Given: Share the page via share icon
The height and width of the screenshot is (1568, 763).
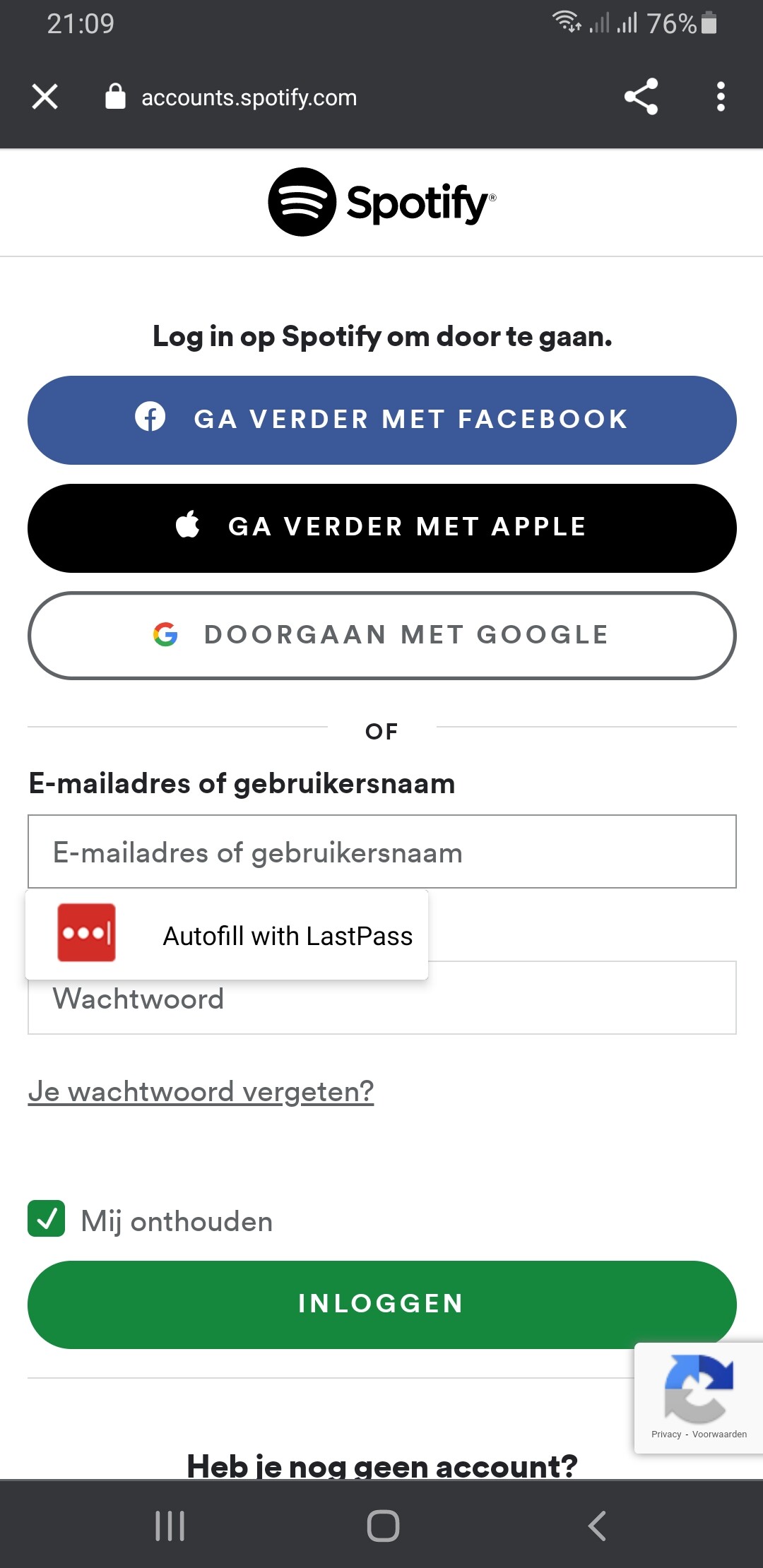Looking at the screenshot, I should point(641,97).
